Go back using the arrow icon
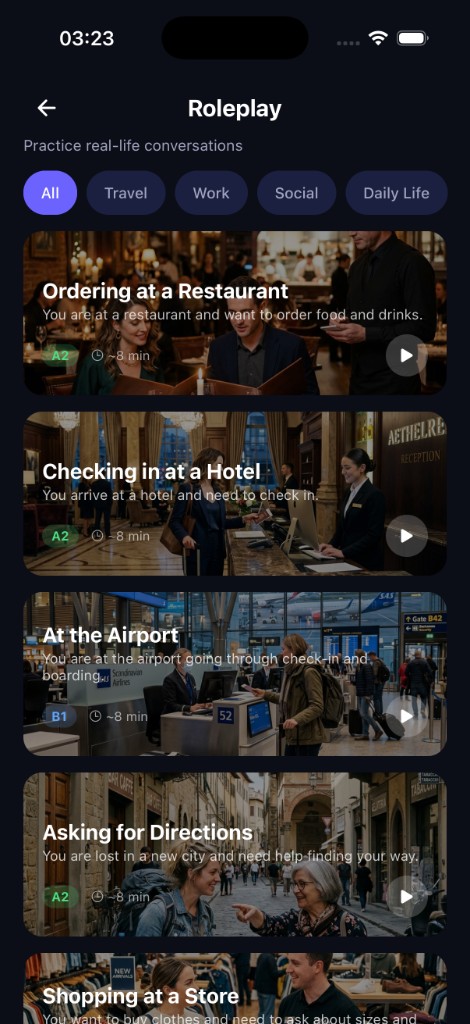 (46, 108)
